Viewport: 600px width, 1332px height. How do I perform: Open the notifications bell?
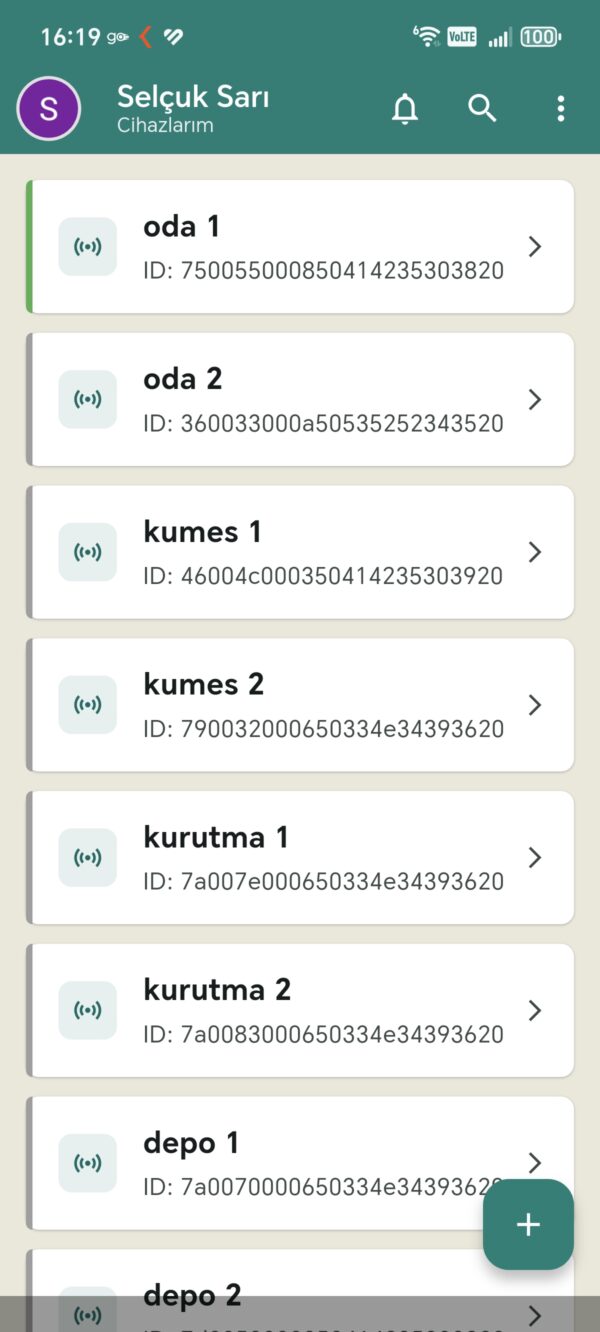click(405, 109)
